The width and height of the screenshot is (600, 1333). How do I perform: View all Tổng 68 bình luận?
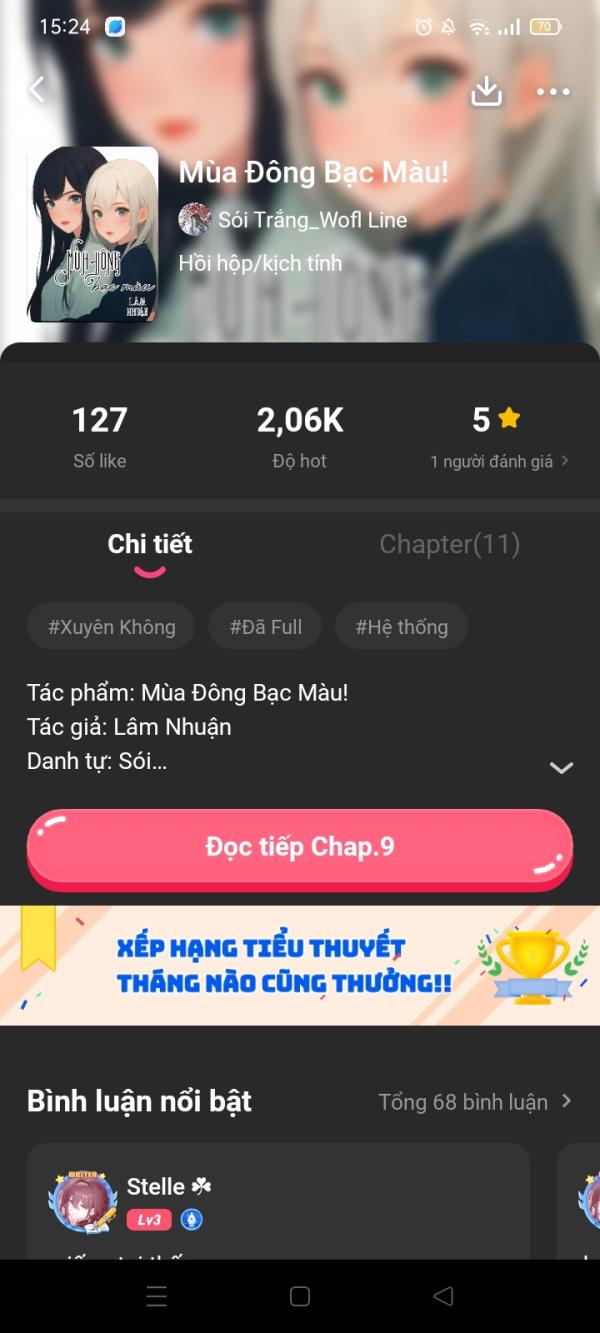pos(474,1102)
